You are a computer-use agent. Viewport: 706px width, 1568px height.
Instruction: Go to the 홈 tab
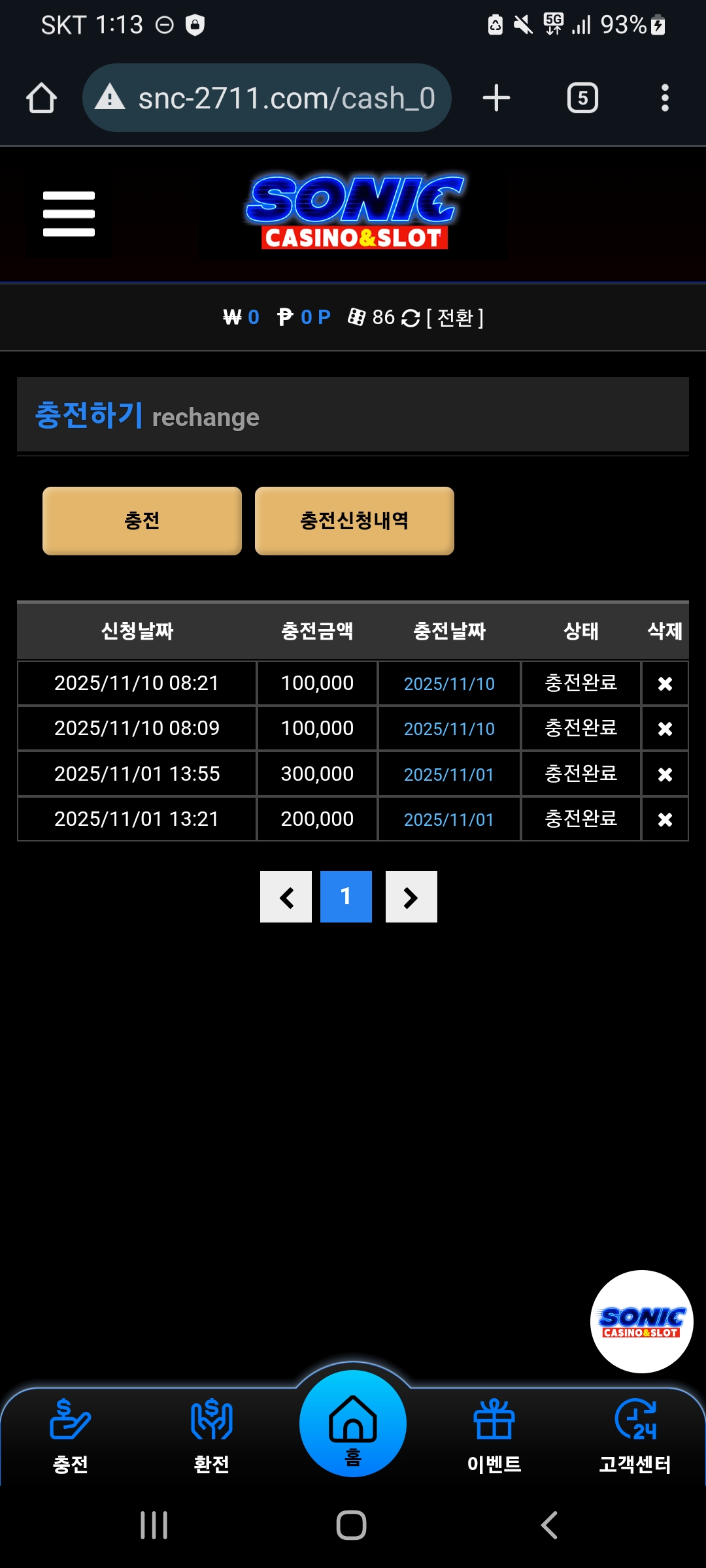tap(353, 1424)
